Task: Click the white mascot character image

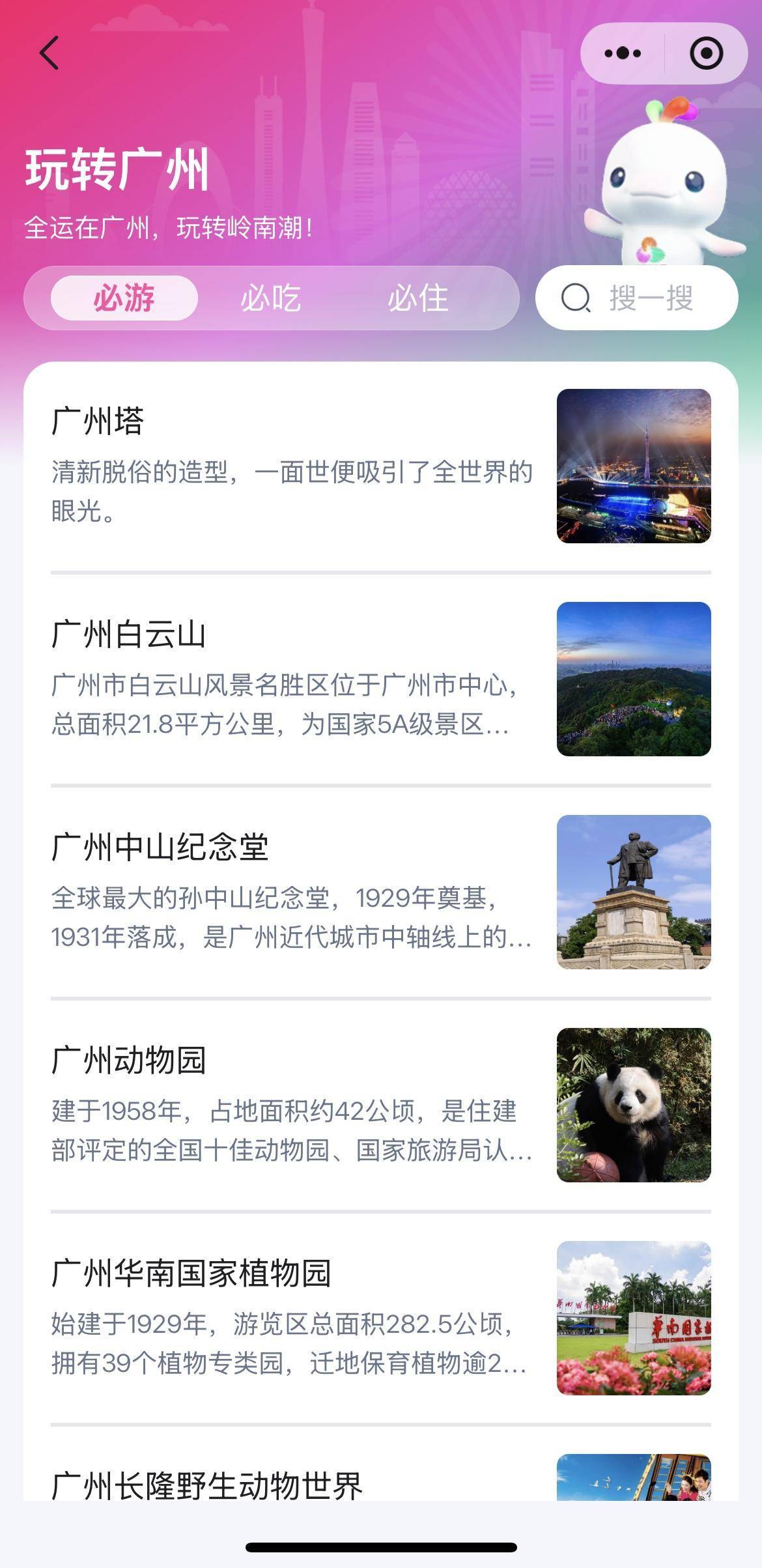Action: point(664,182)
